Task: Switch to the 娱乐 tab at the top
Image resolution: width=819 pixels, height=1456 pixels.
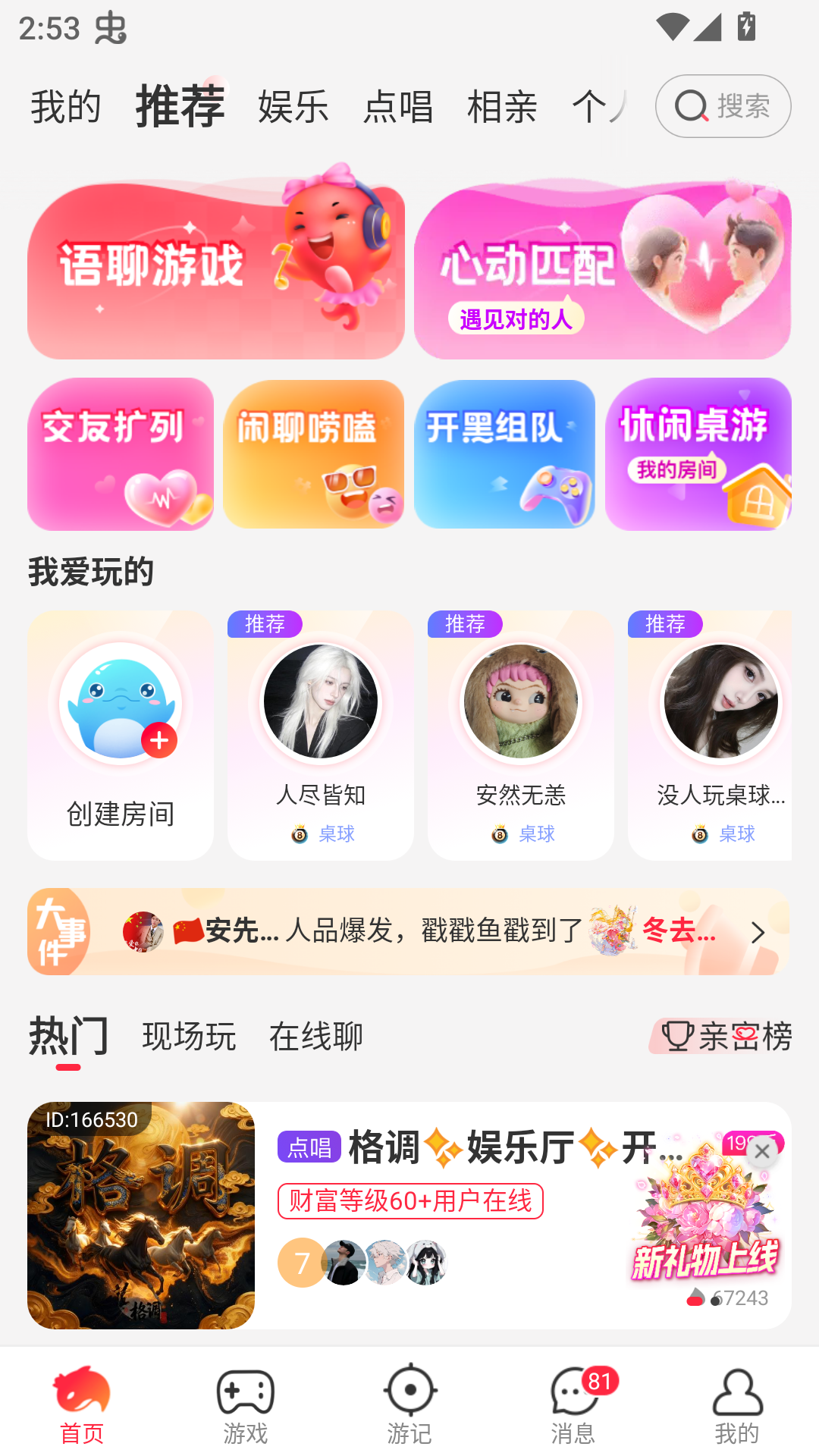Action: (293, 105)
